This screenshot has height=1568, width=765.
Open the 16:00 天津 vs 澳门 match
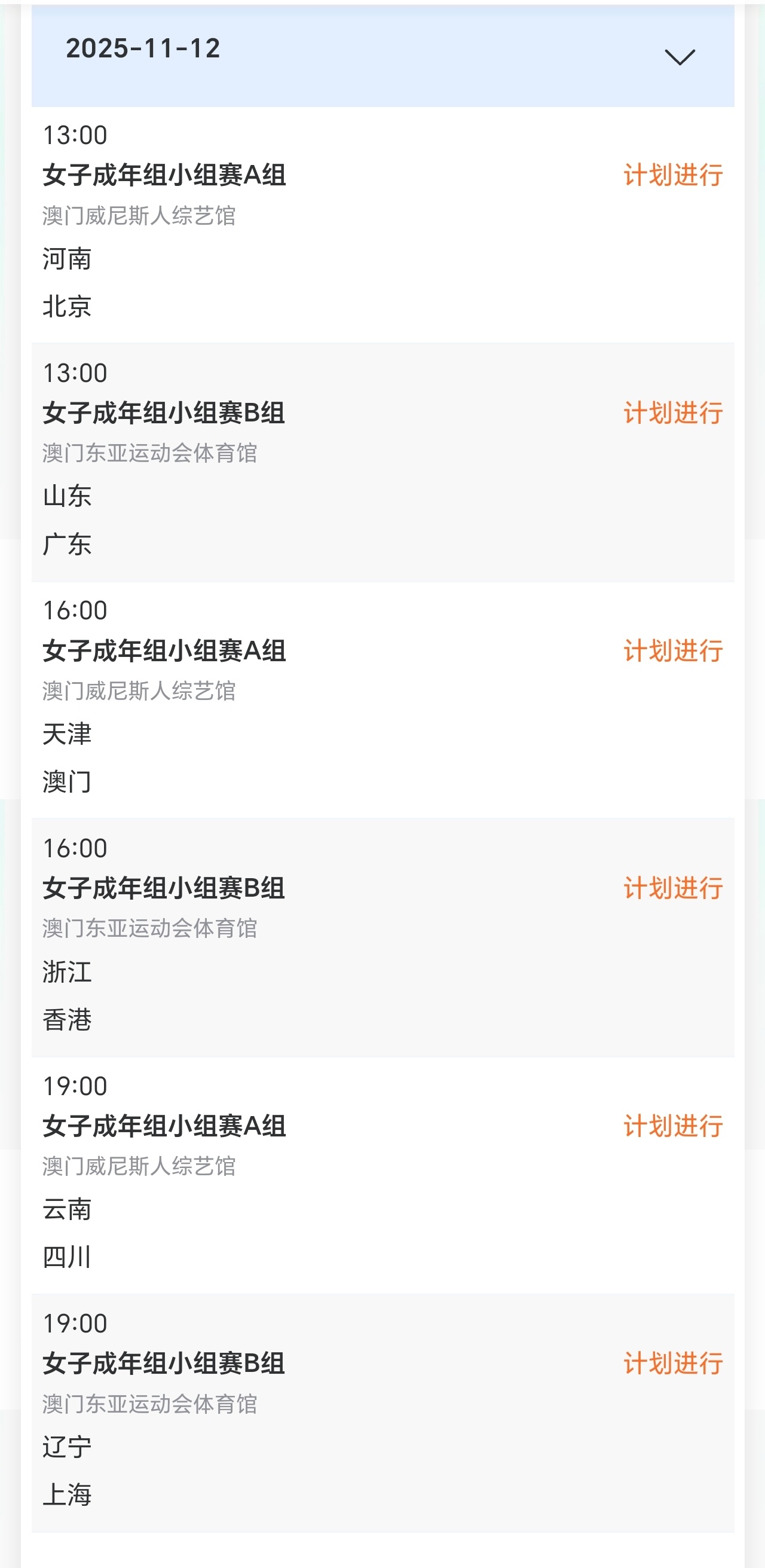click(x=164, y=651)
